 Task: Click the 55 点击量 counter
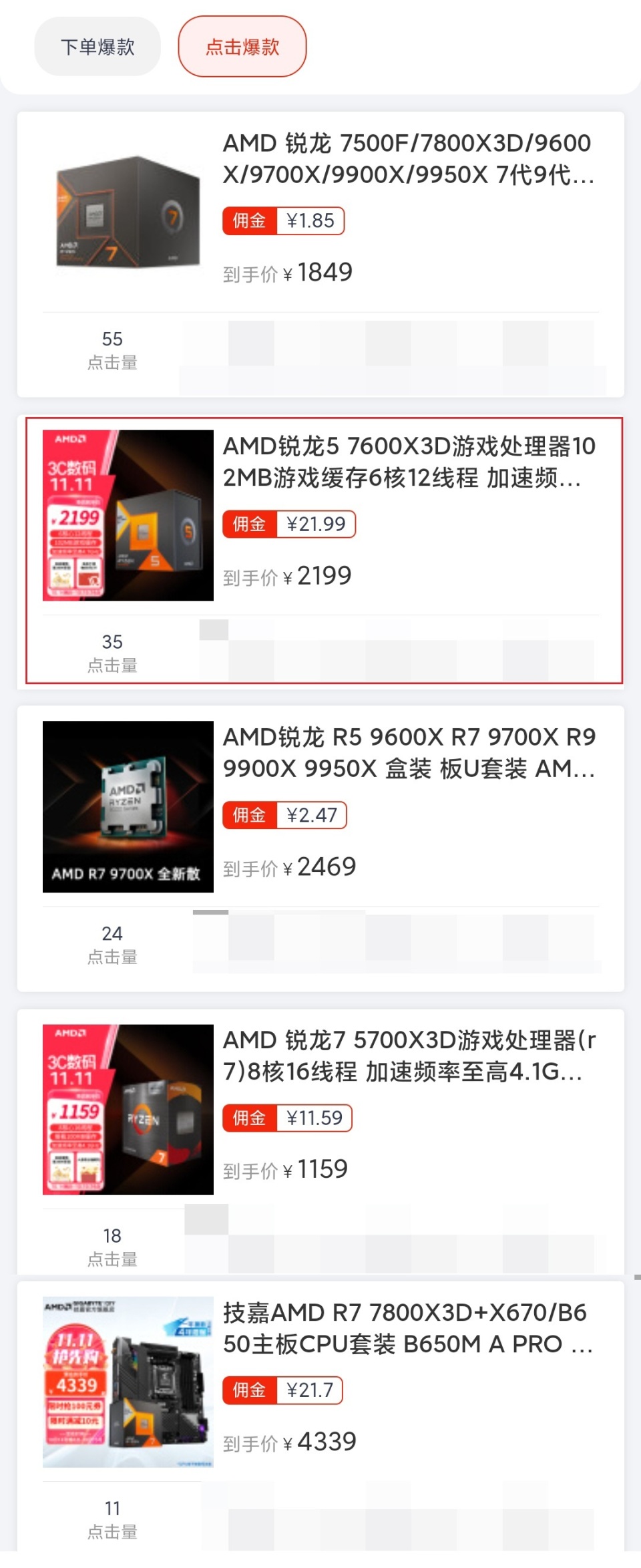pyautogui.click(x=114, y=349)
